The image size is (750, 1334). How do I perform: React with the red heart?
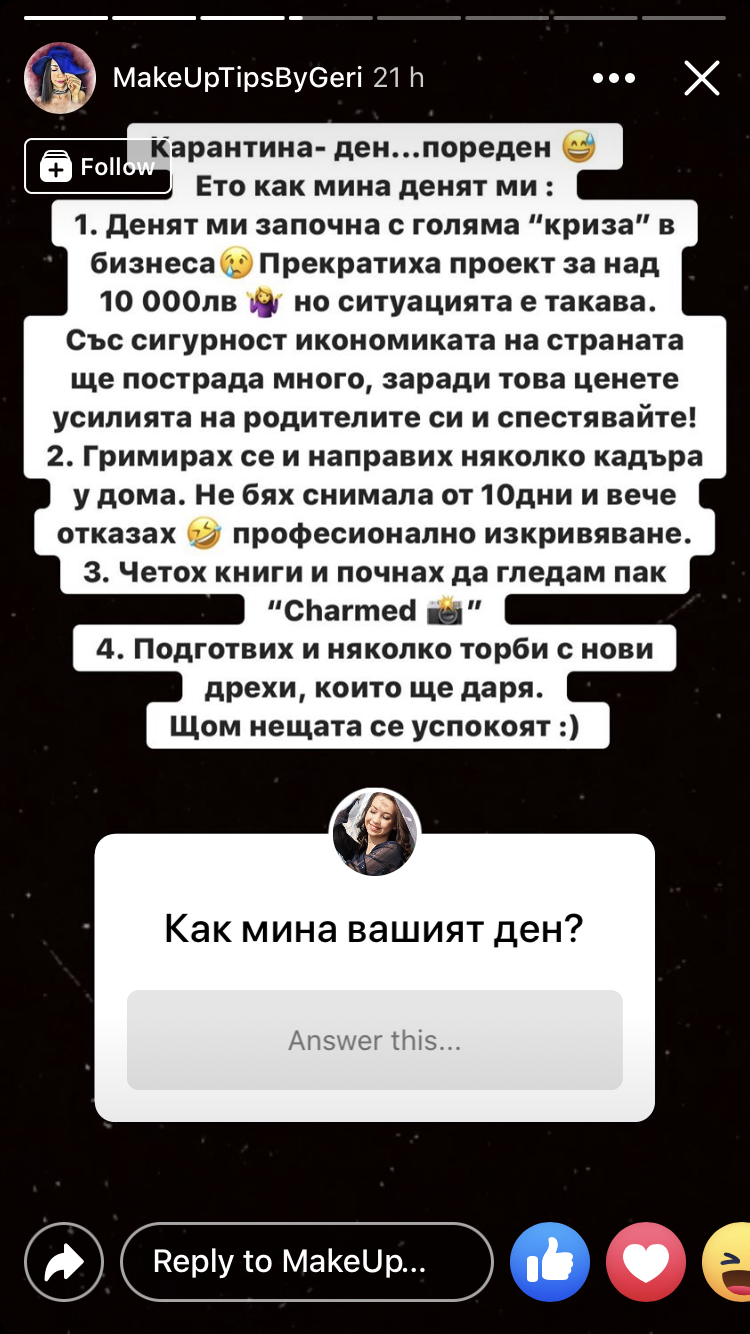tap(646, 1262)
